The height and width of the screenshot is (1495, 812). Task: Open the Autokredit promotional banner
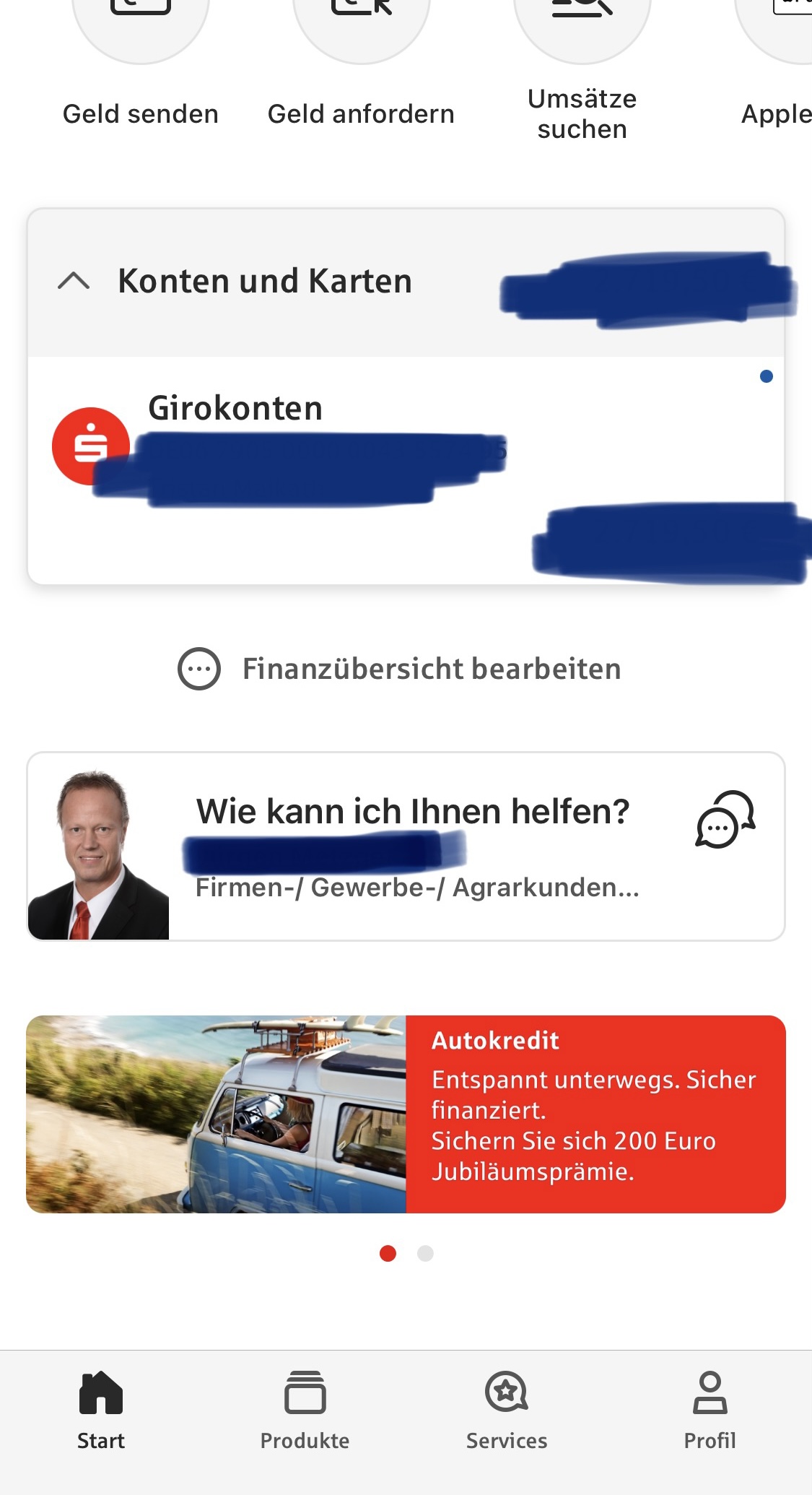(406, 1114)
